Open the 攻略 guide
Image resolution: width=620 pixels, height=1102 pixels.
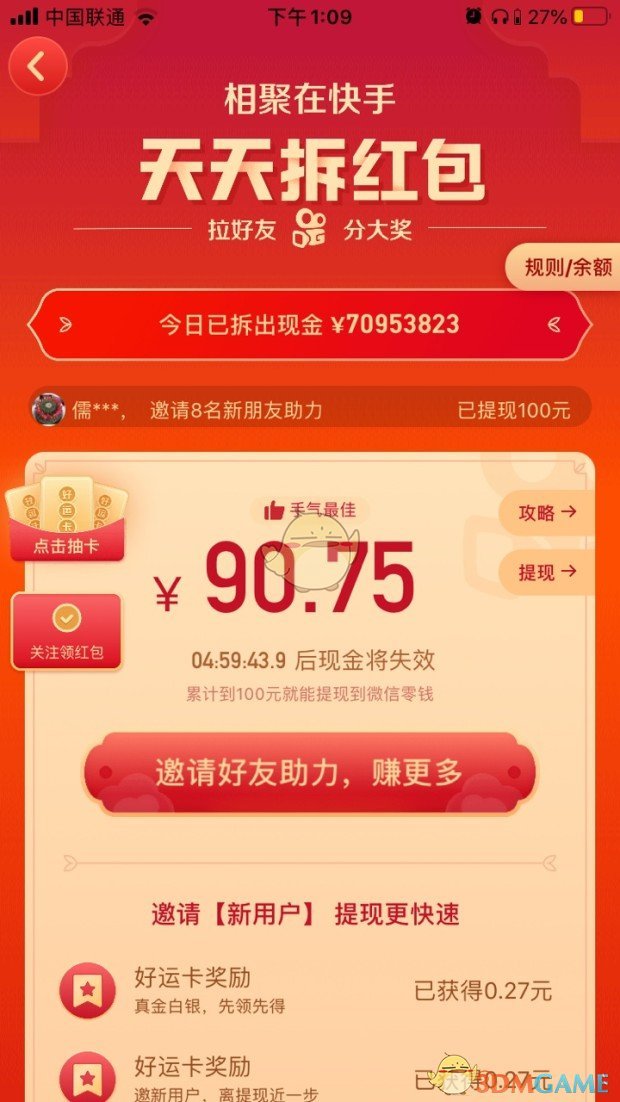tap(548, 513)
